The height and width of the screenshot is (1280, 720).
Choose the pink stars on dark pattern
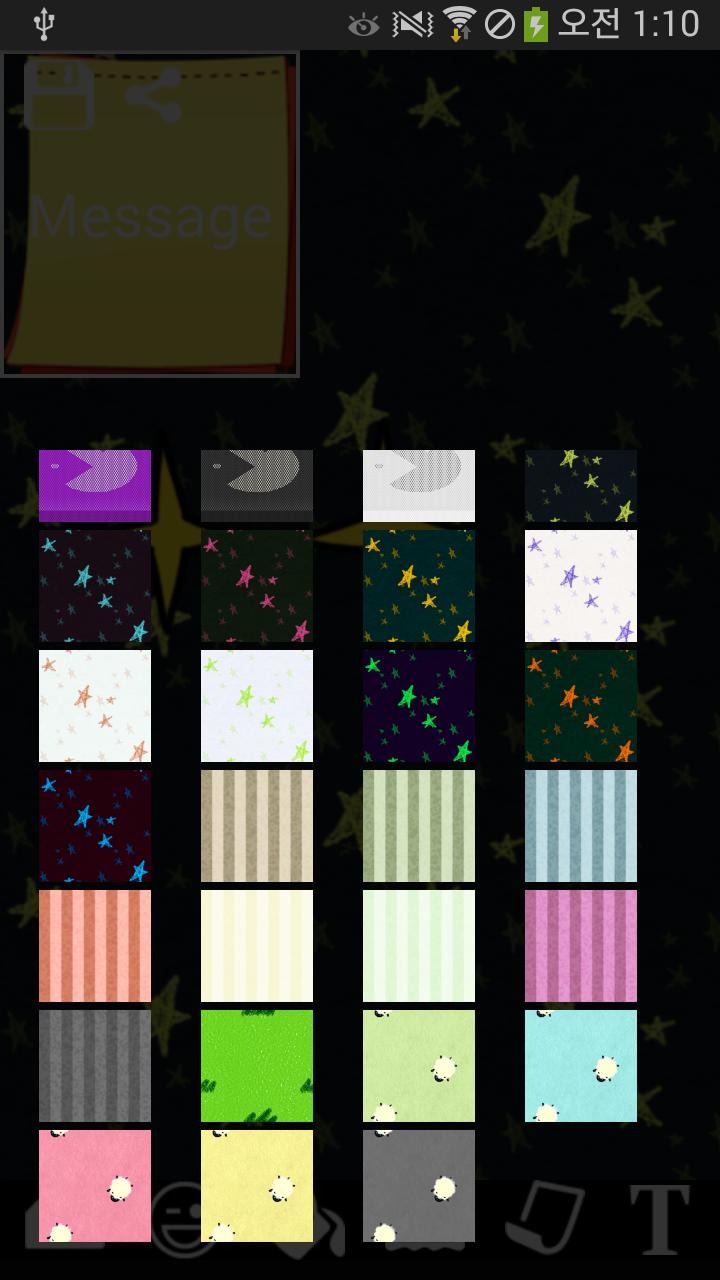click(x=257, y=586)
